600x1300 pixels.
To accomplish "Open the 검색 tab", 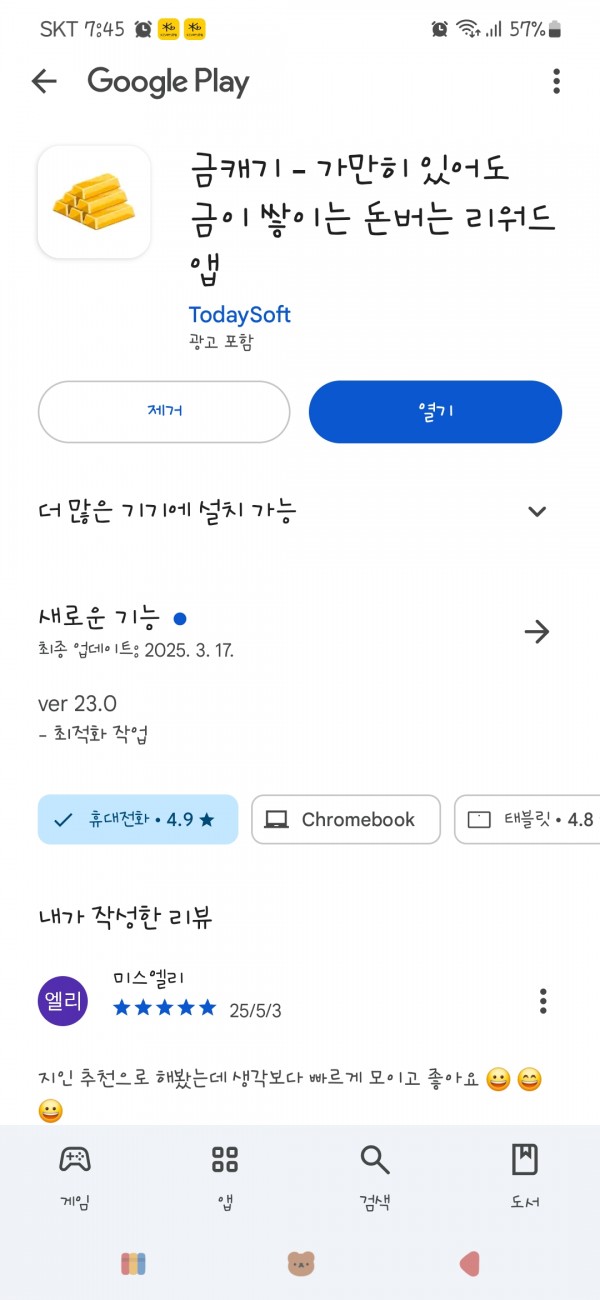I will tap(375, 1177).
